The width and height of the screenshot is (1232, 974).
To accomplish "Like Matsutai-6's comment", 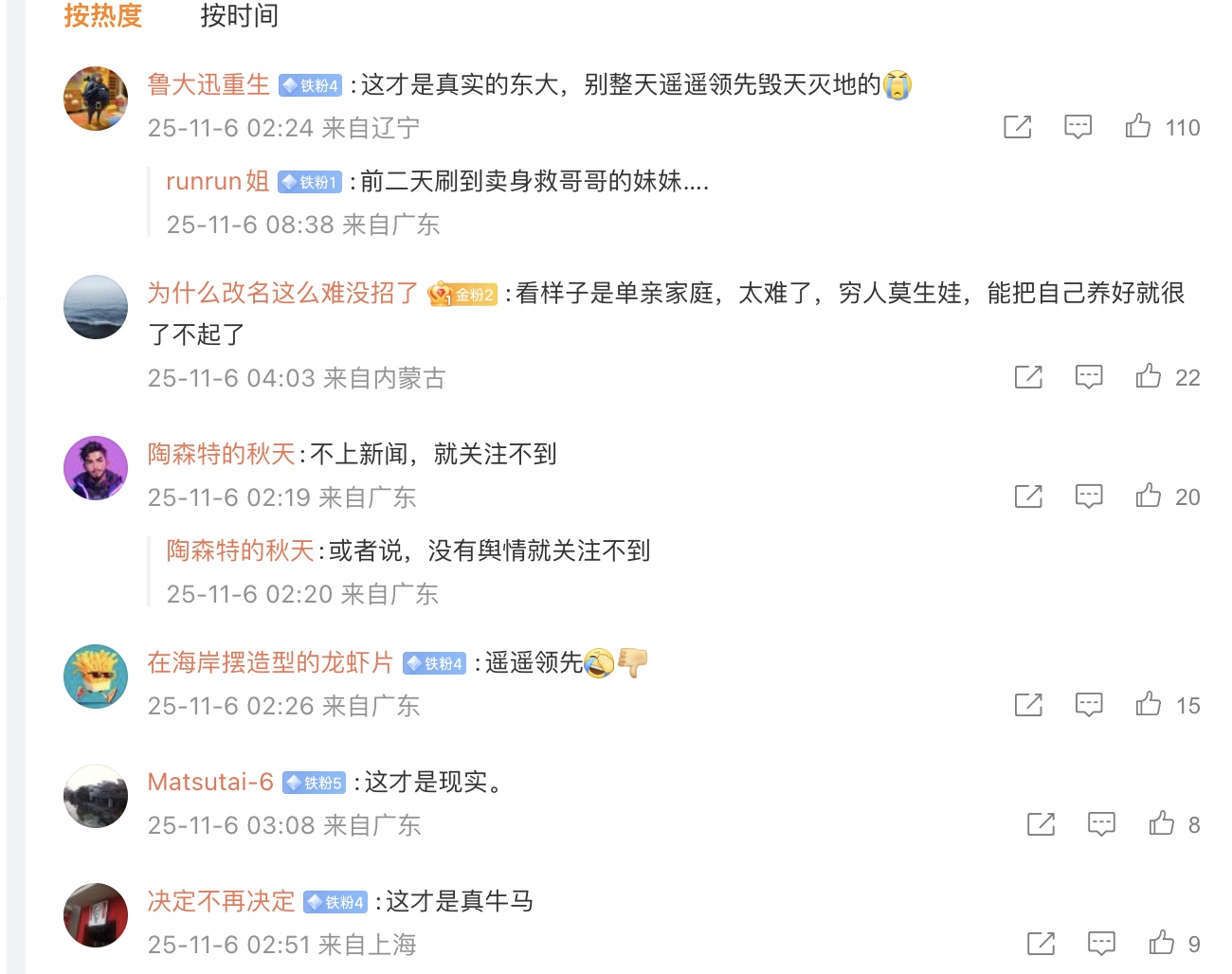I will click(1162, 823).
